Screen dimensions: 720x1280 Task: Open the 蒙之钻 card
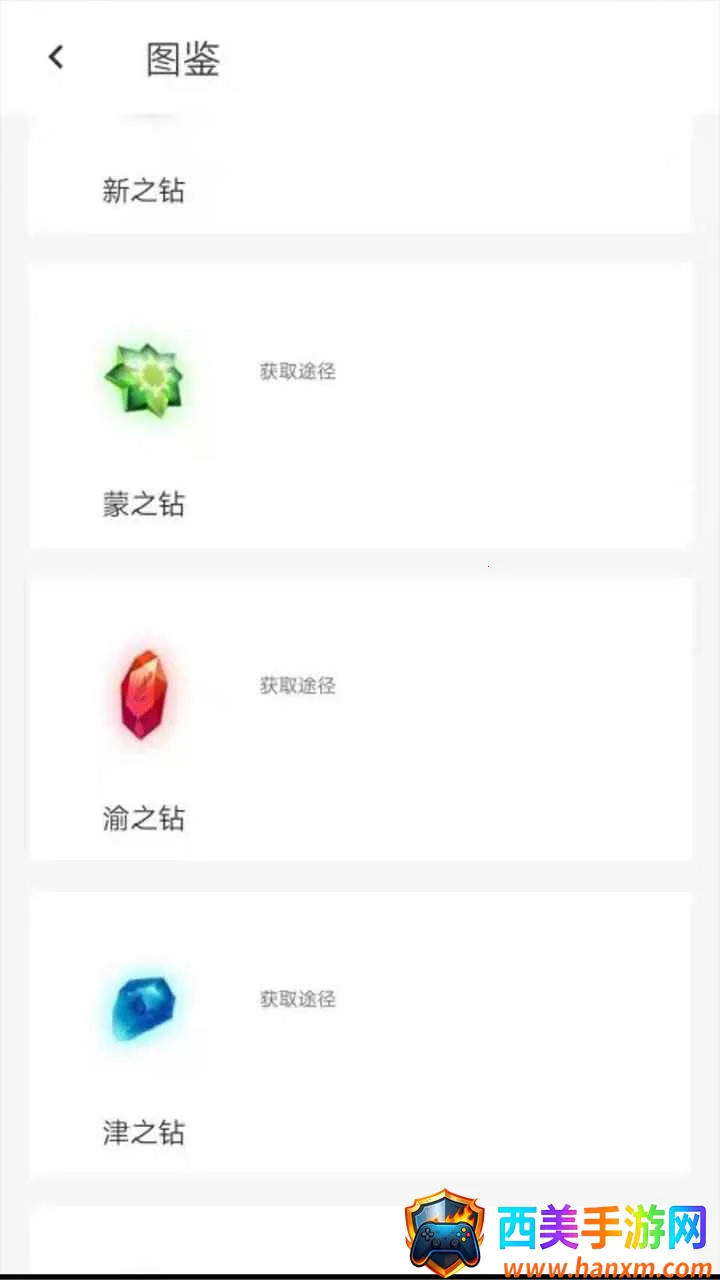pyautogui.click(x=360, y=405)
